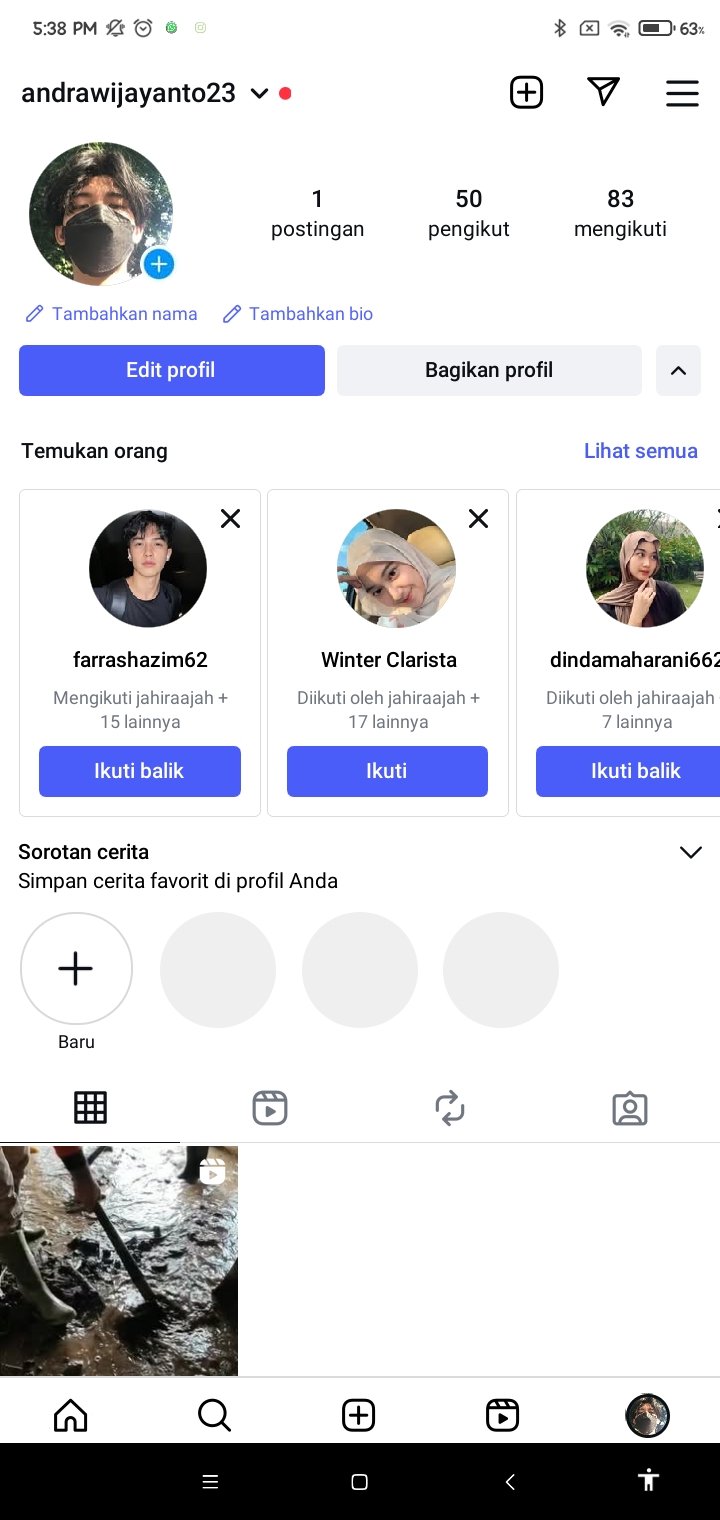Open Lihat semua suggestions
Screen dimensions: 720x1520
[x=640, y=451]
